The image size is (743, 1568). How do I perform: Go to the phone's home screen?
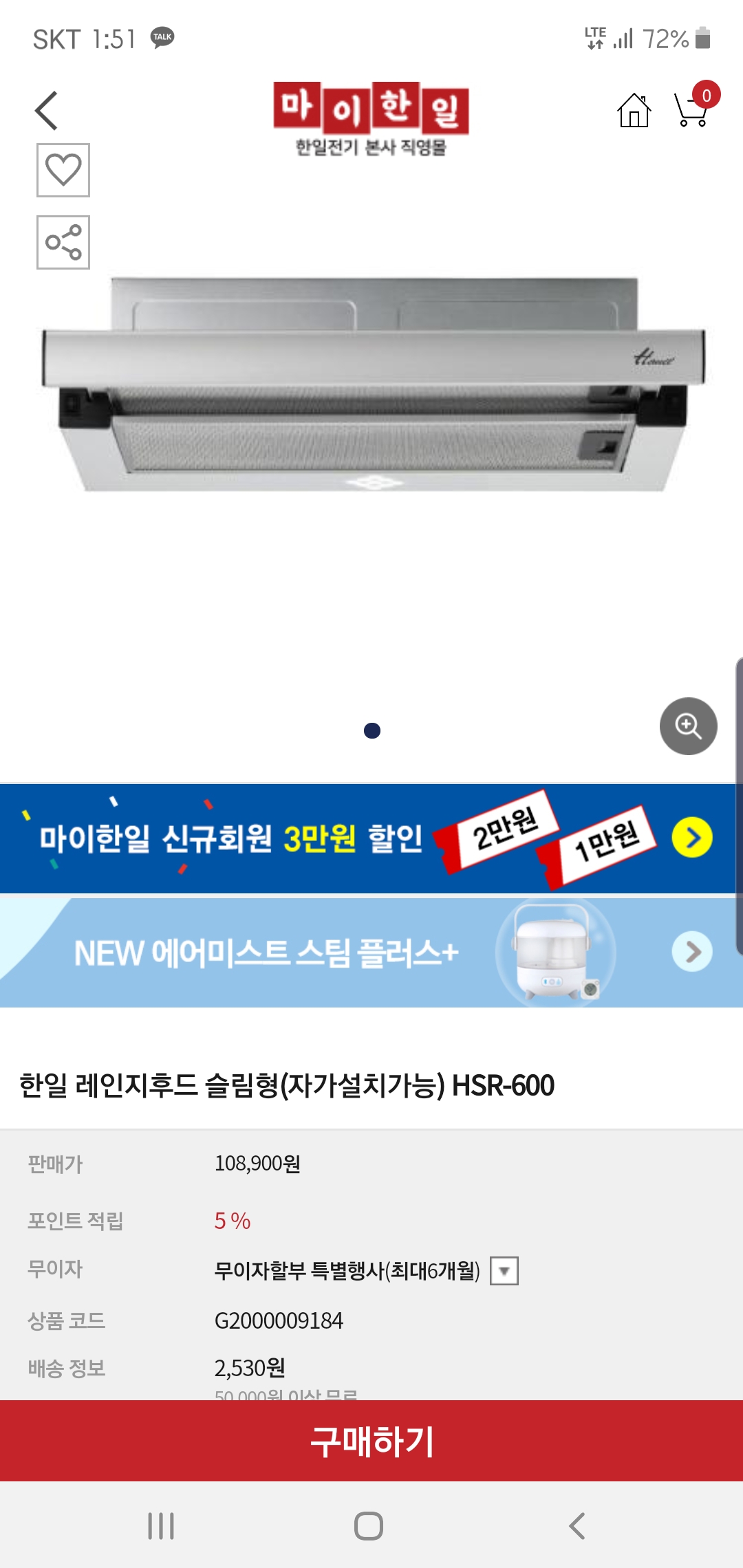(369, 1526)
